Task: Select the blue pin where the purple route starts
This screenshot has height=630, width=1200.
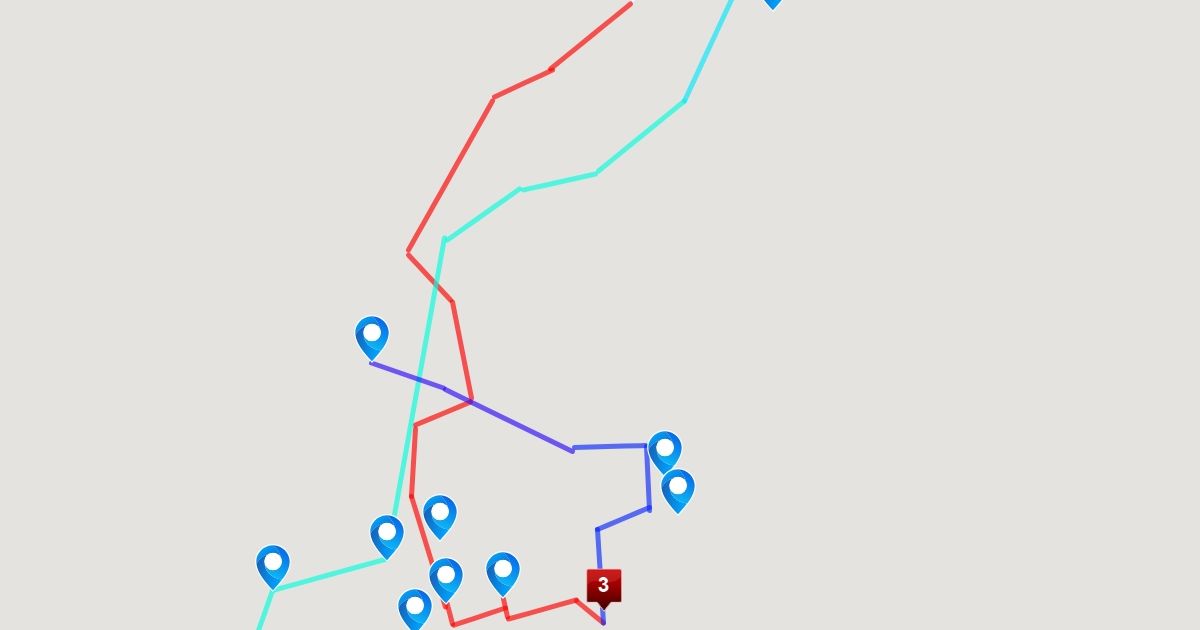Action: tap(372, 337)
